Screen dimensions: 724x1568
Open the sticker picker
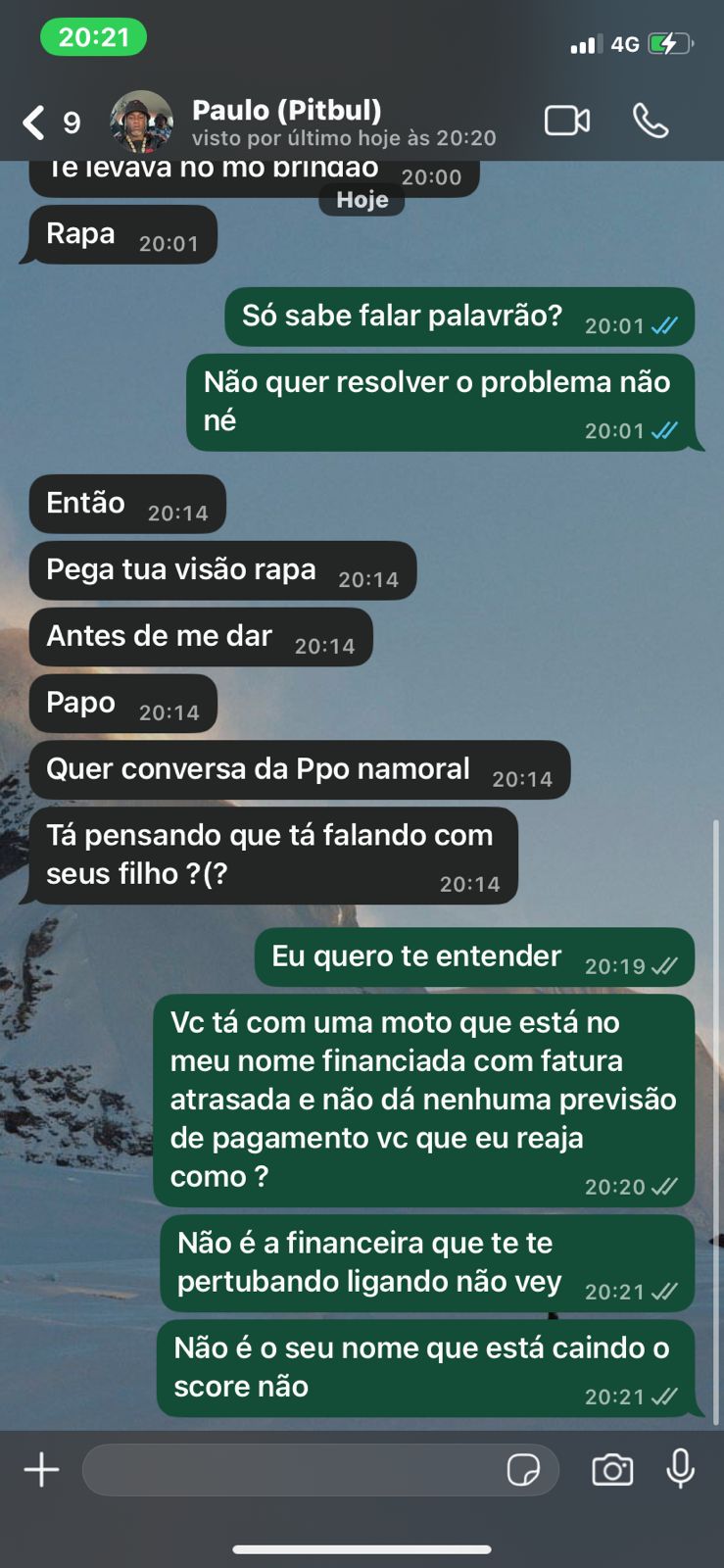tap(523, 1469)
